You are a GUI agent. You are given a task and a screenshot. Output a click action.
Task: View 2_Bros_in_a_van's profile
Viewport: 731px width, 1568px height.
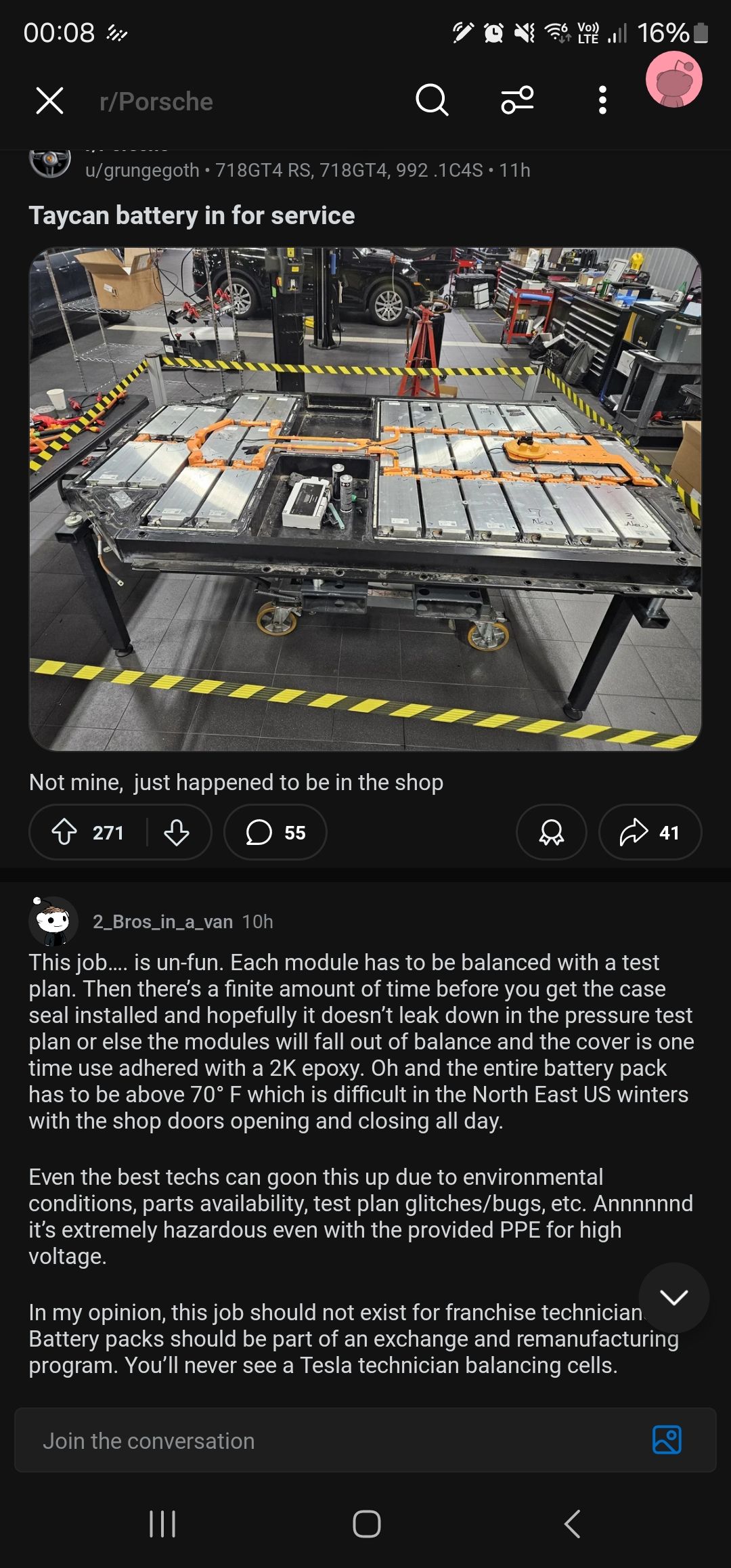162,921
